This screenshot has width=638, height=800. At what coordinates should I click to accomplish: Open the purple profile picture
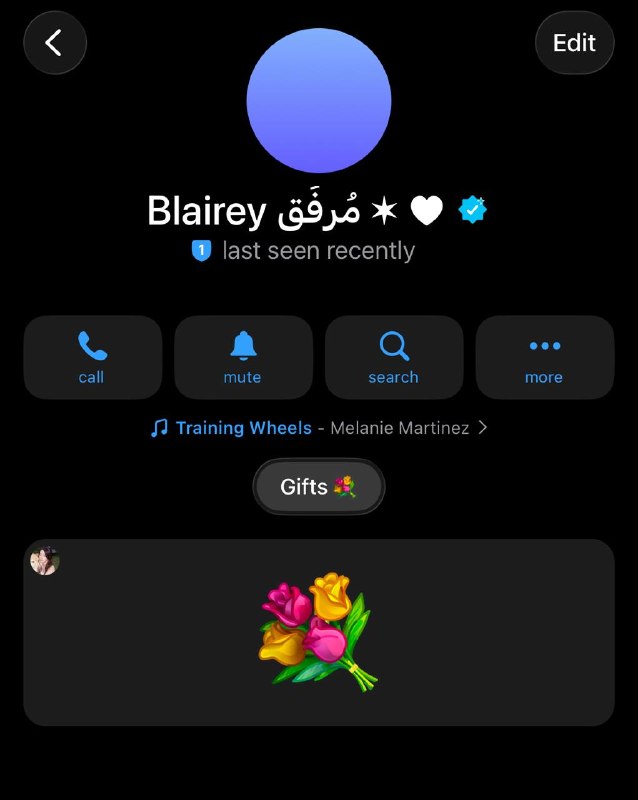319,101
